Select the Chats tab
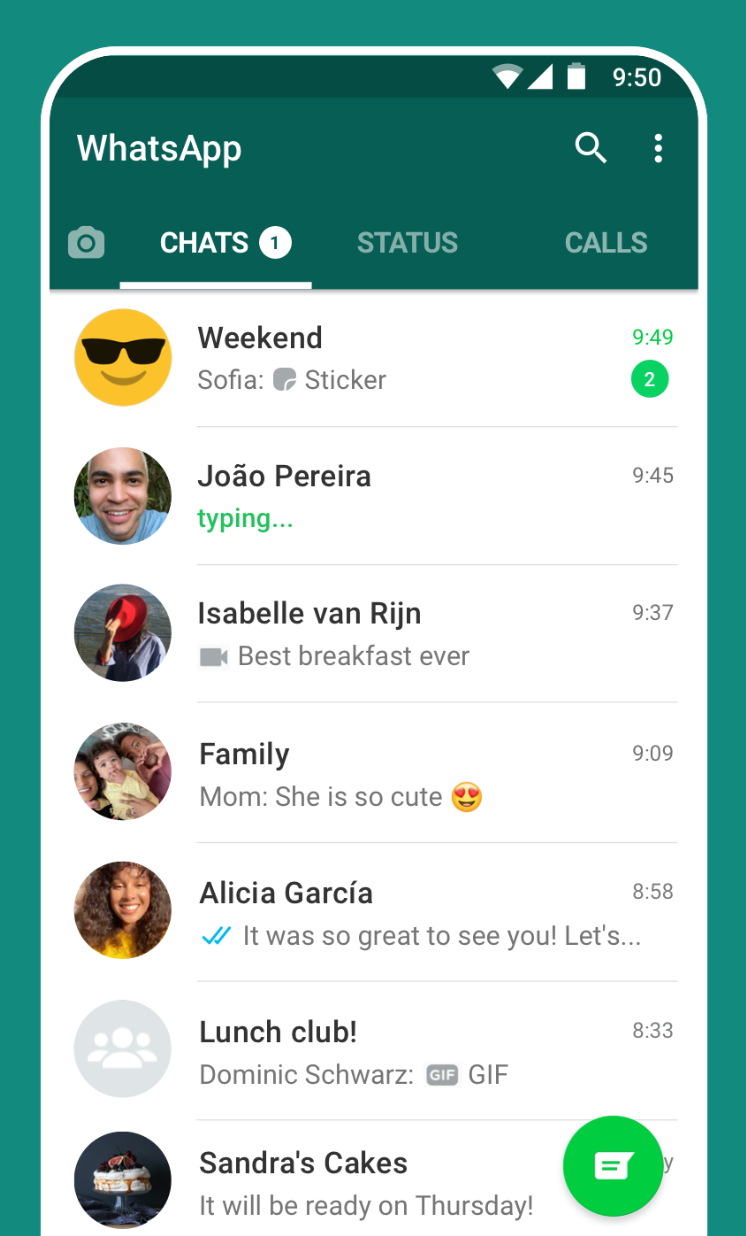Viewport: 746px width, 1236px height. pyautogui.click(x=215, y=243)
